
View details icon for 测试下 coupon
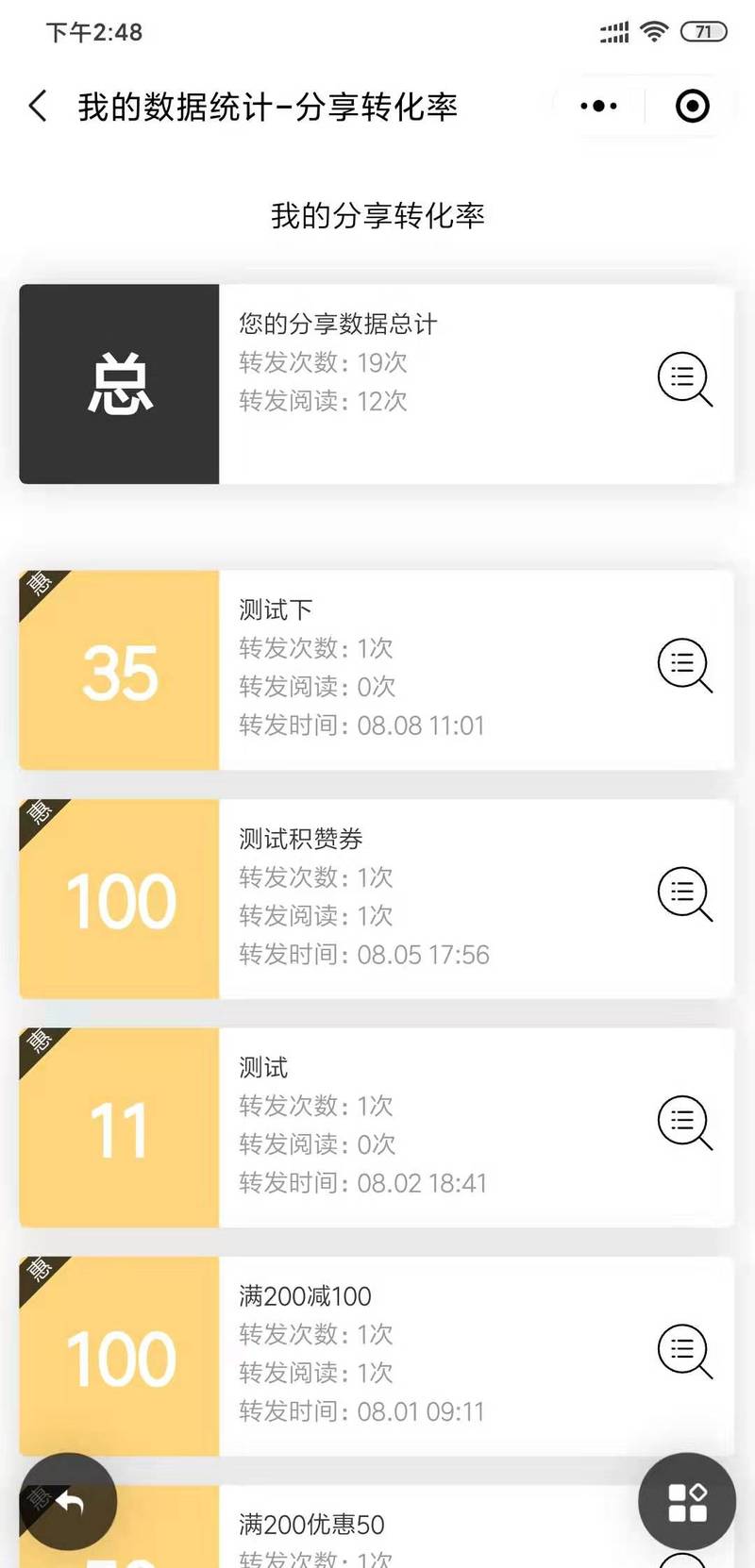(684, 665)
